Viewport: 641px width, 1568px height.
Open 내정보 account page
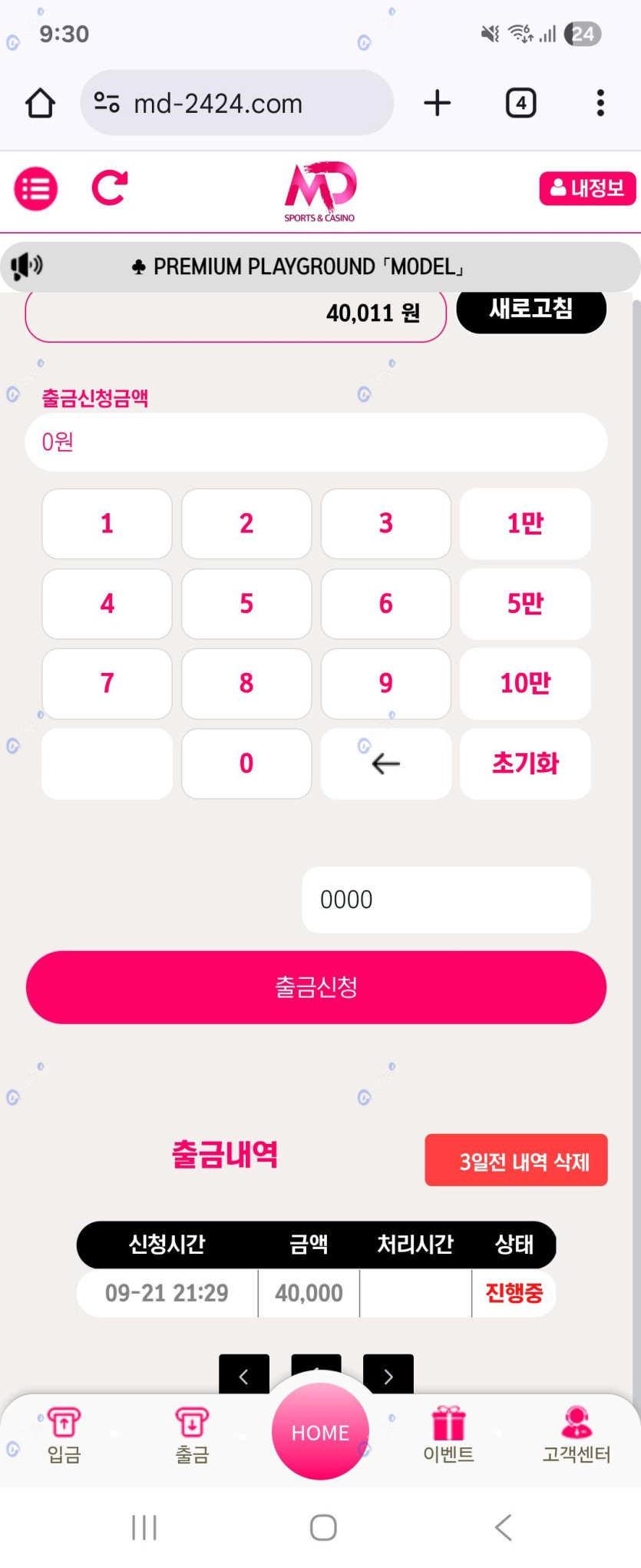tap(587, 188)
